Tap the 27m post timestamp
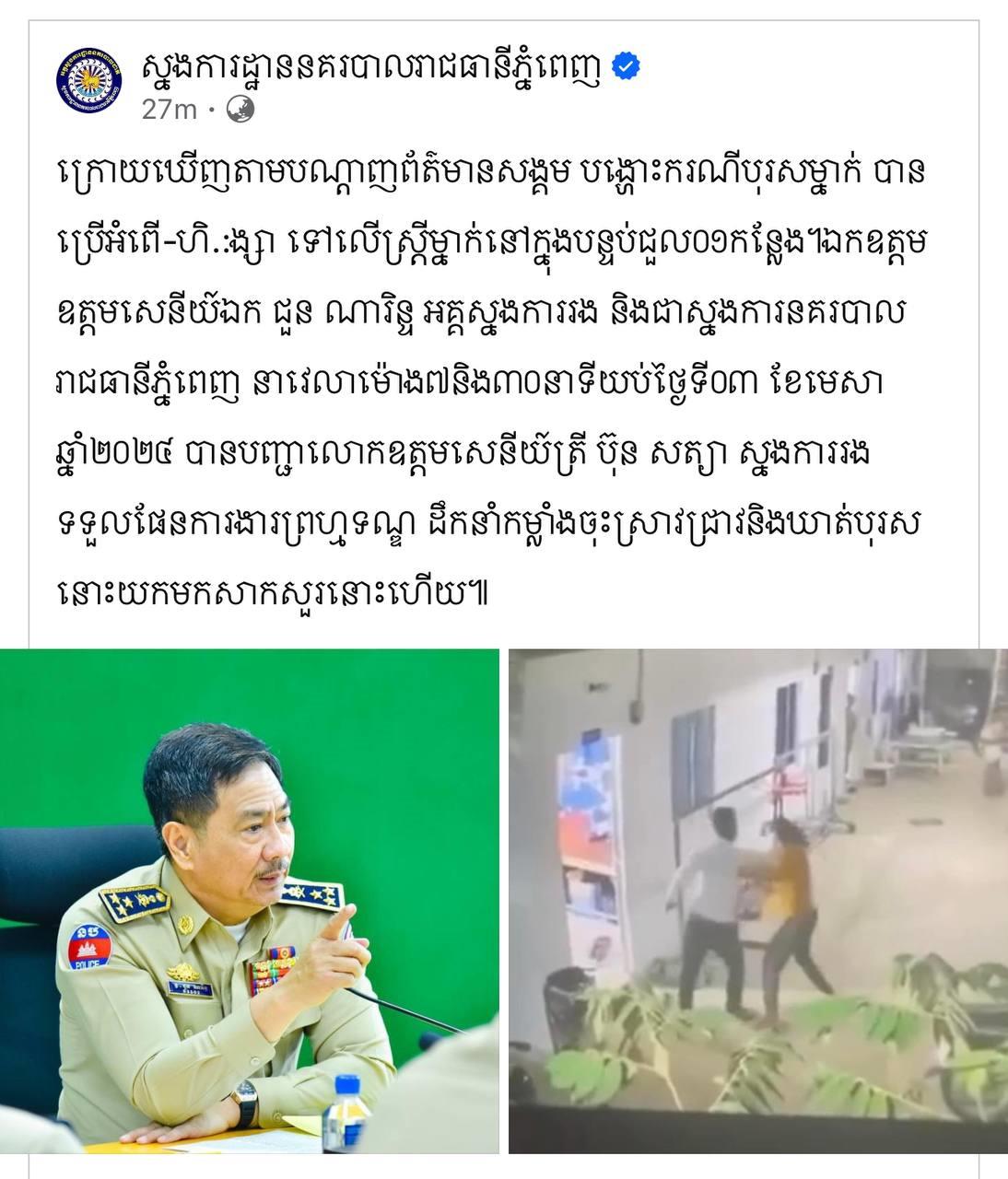Image resolution: width=1008 pixels, height=1179 pixels. [x=169, y=110]
